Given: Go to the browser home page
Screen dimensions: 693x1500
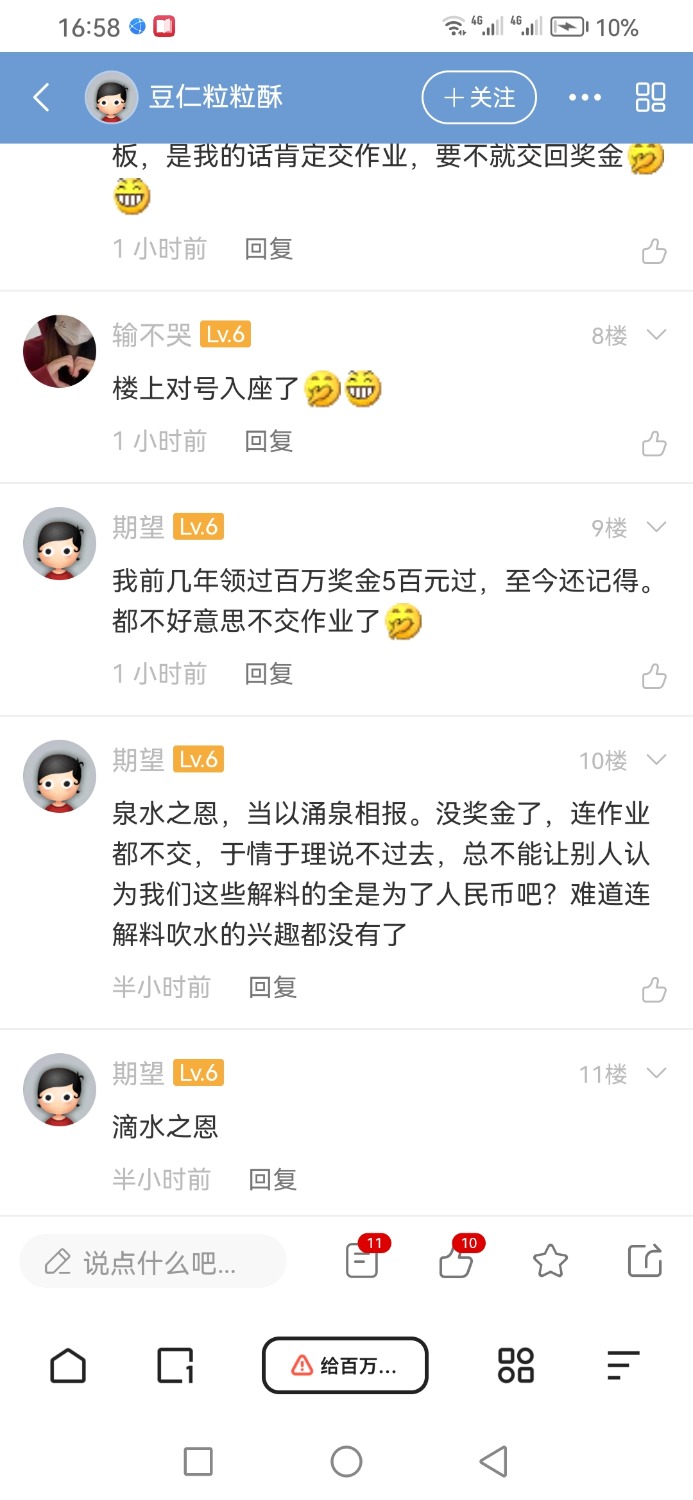Looking at the screenshot, I should pos(68,1365).
